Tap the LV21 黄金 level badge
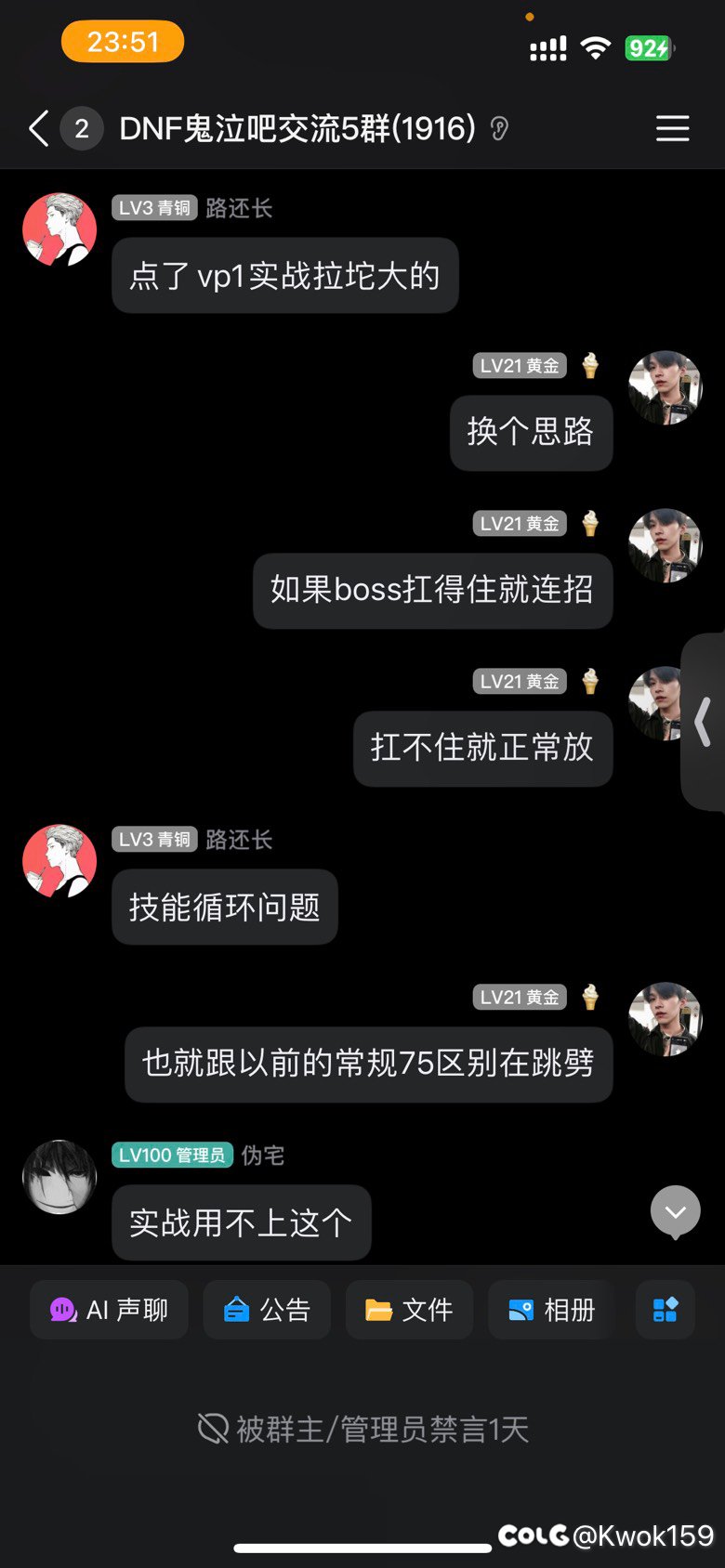The width and height of the screenshot is (725, 1568). tap(520, 365)
